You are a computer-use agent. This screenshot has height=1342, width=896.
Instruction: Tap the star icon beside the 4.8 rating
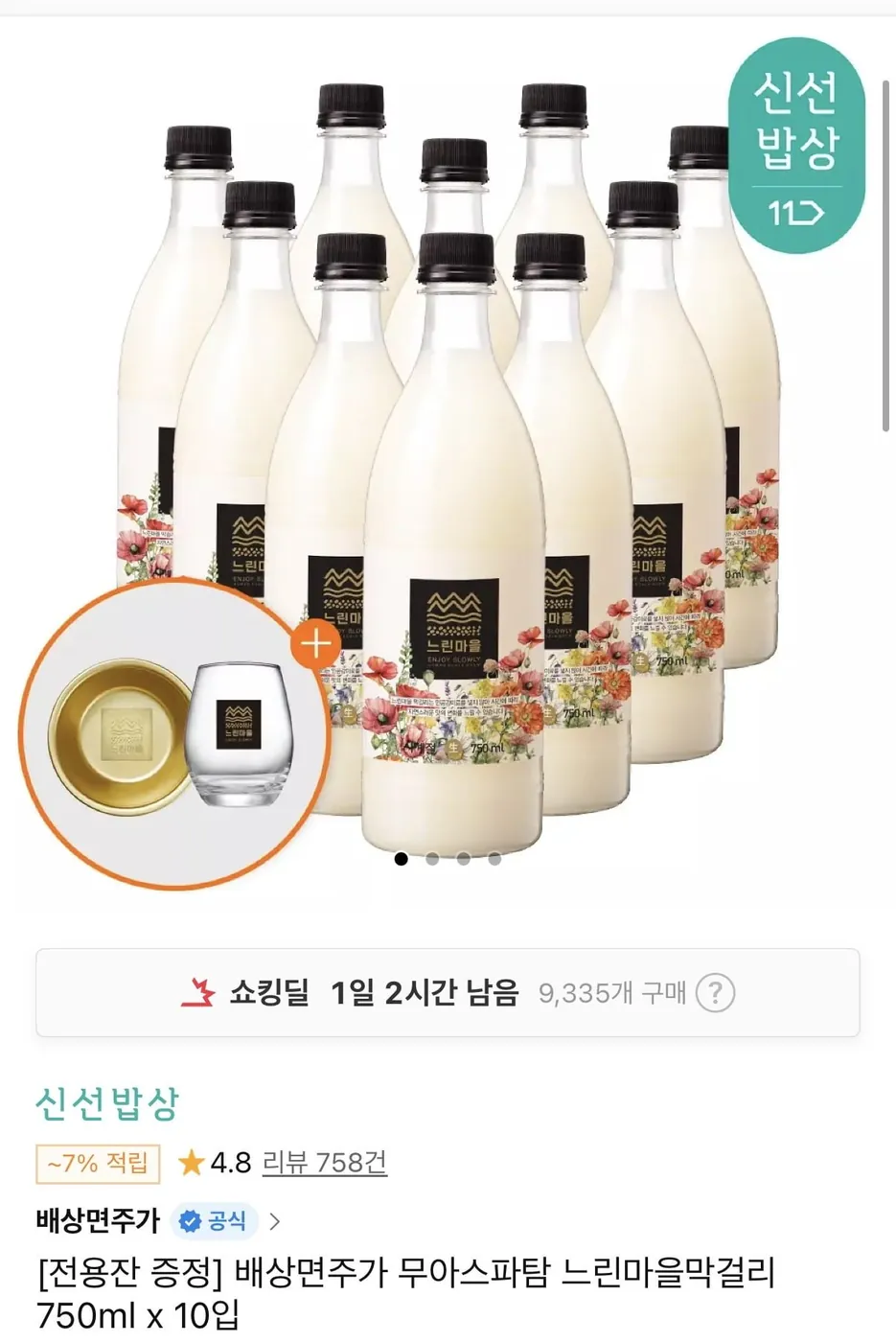click(x=191, y=1162)
